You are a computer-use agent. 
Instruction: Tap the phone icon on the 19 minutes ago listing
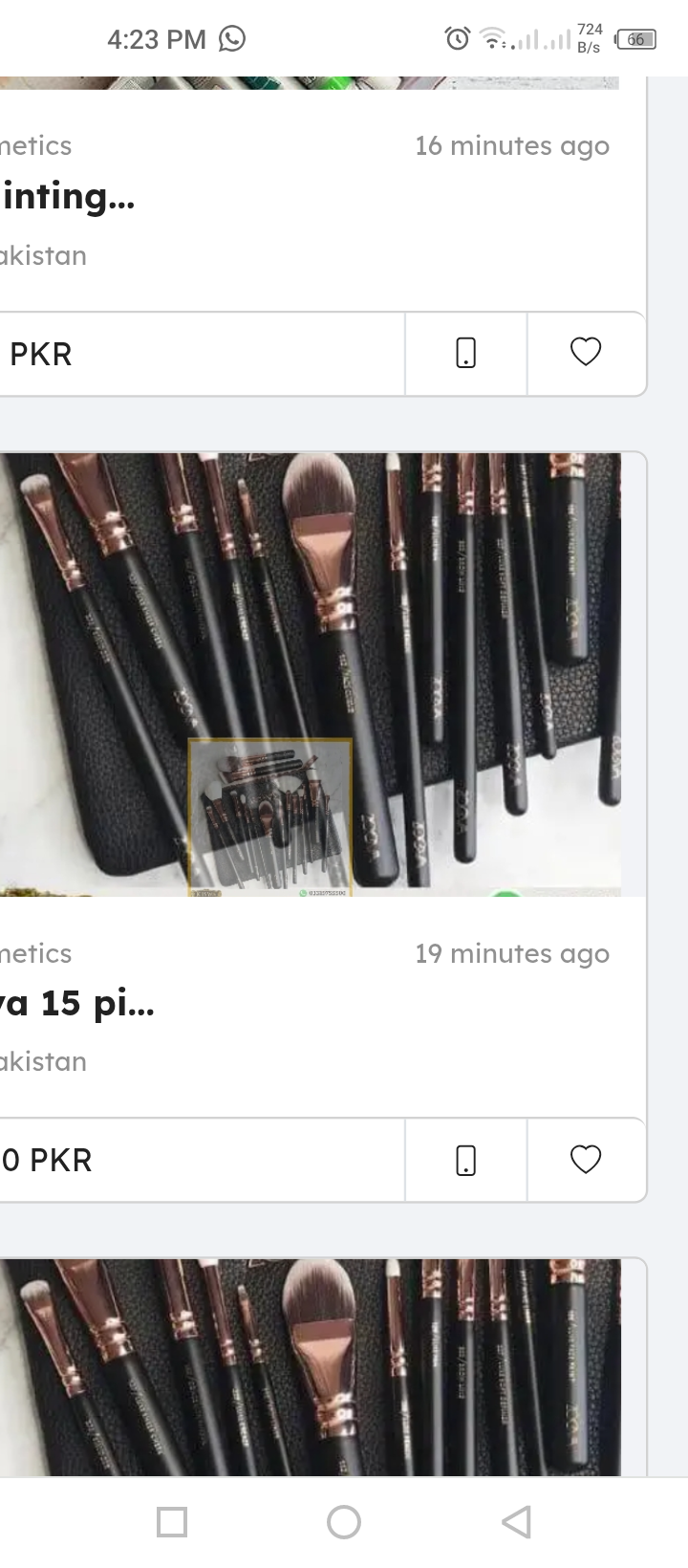point(465,1159)
